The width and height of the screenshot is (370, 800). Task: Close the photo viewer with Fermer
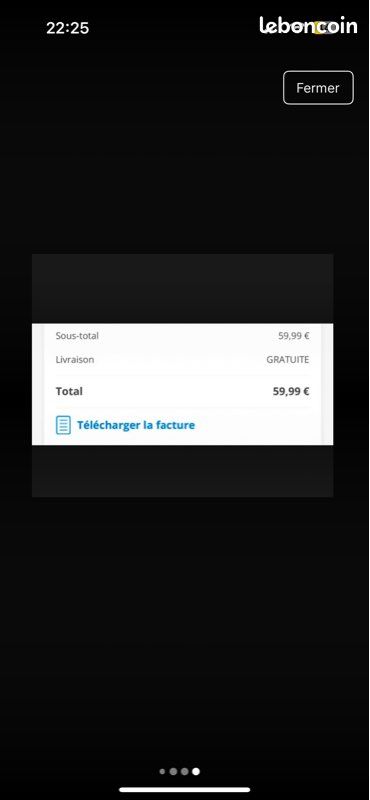click(x=318, y=88)
